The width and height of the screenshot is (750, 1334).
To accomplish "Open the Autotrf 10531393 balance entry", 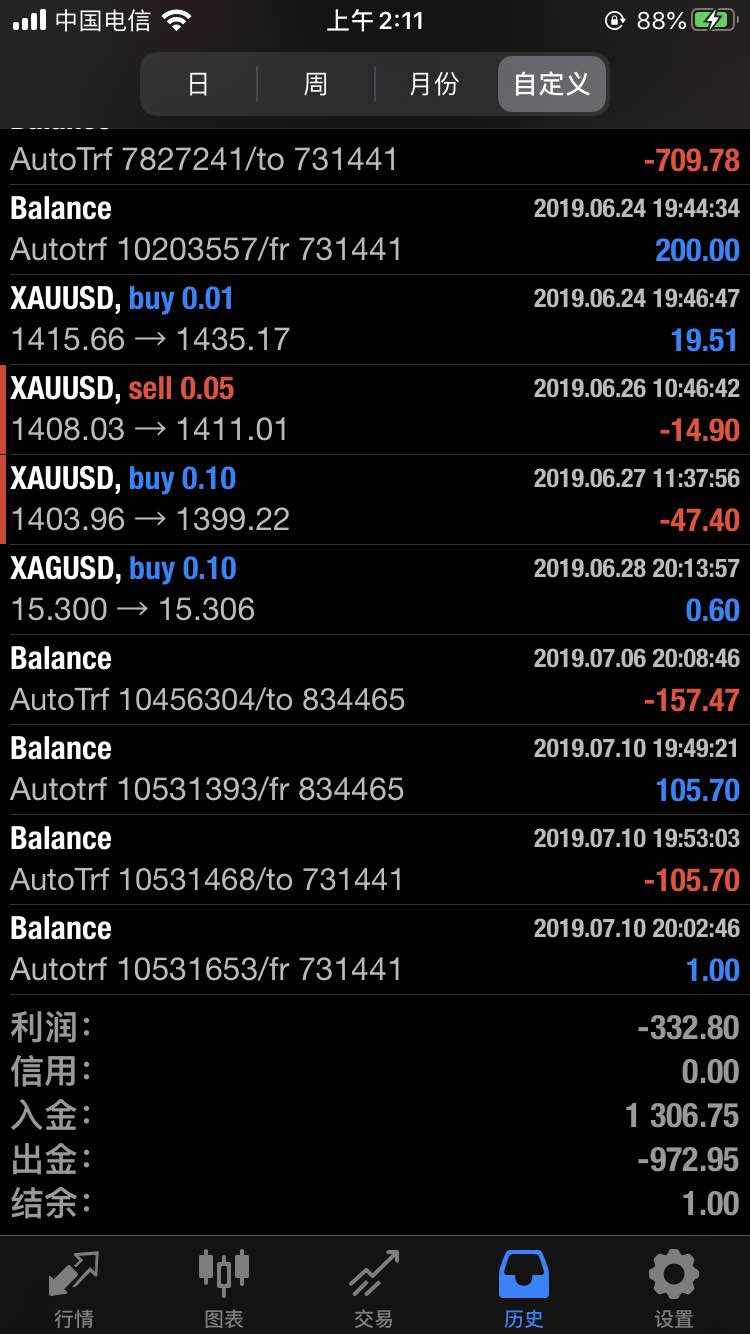I will (x=375, y=769).
